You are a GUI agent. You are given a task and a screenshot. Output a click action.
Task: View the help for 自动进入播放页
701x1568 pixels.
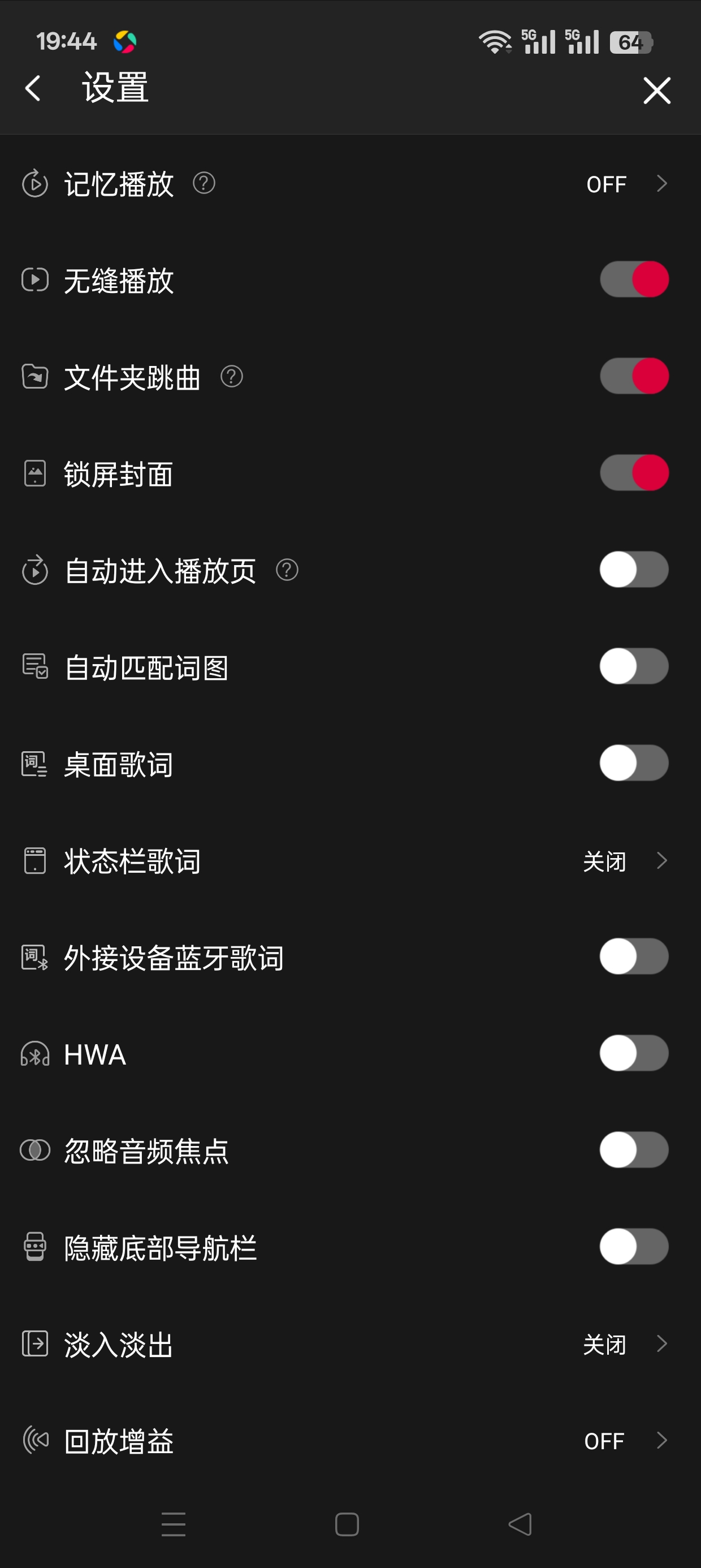[x=287, y=570]
